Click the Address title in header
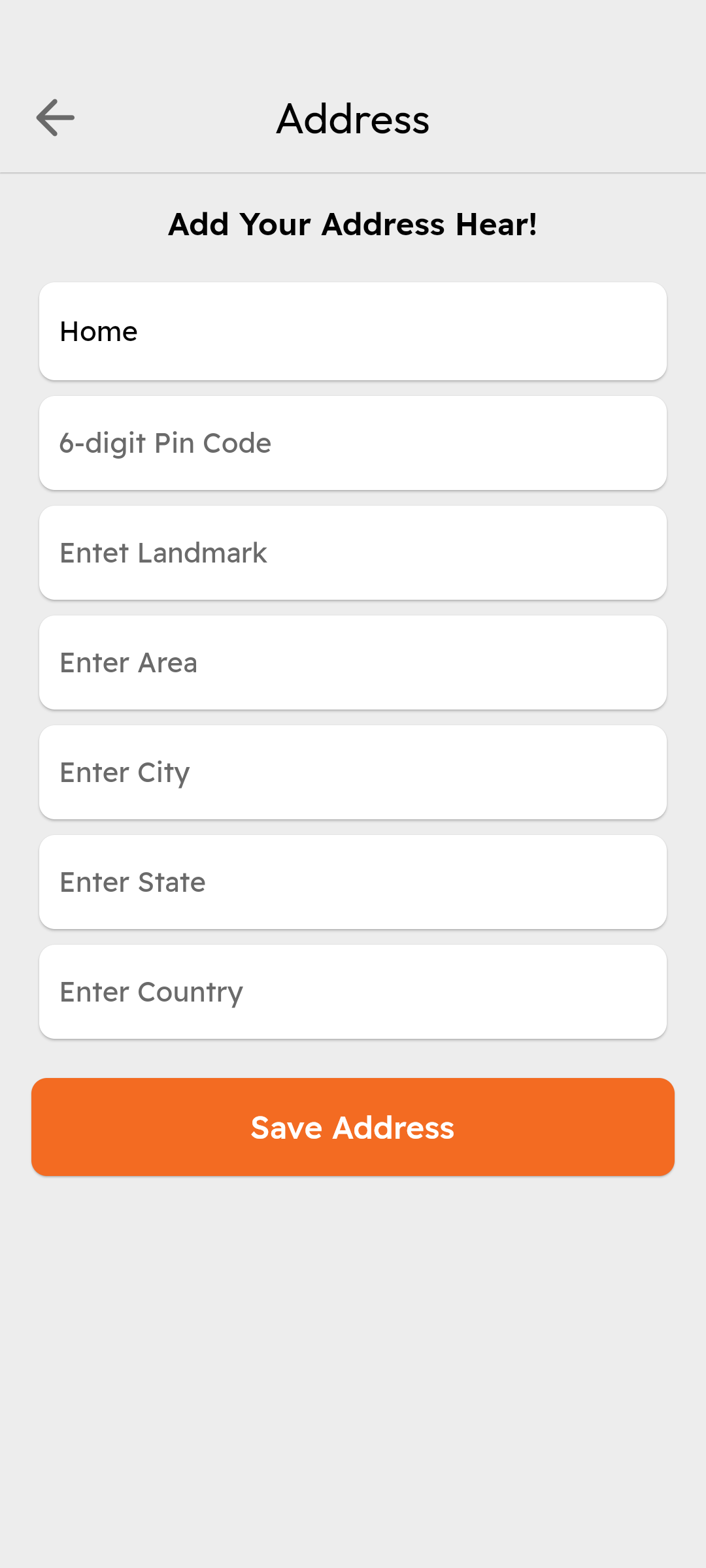706x1568 pixels. [353, 119]
